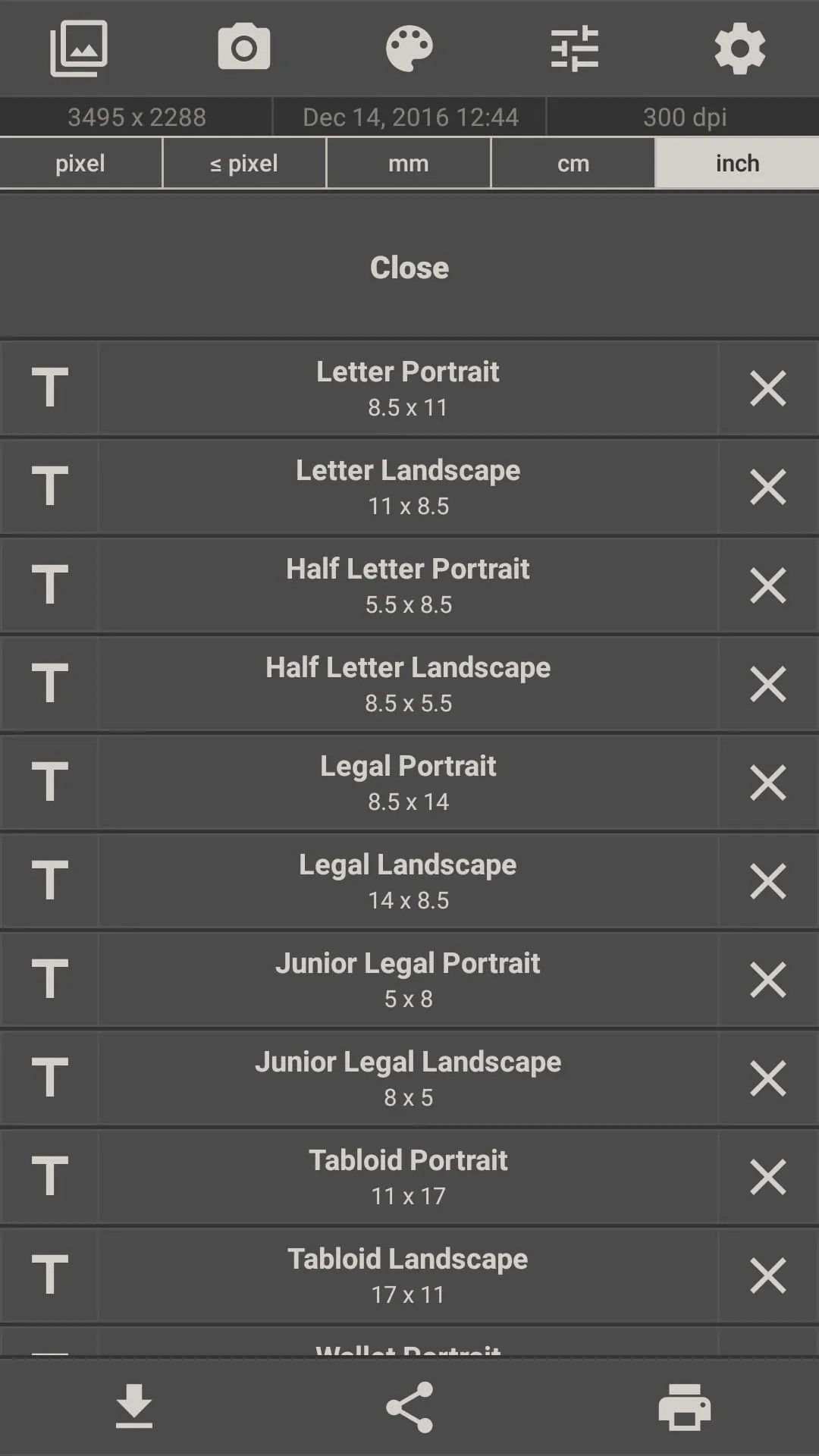The width and height of the screenshot is (819, 1456).
Task: Select the T icon beside Tabloid Landscape
Action: coord(49,1276)
